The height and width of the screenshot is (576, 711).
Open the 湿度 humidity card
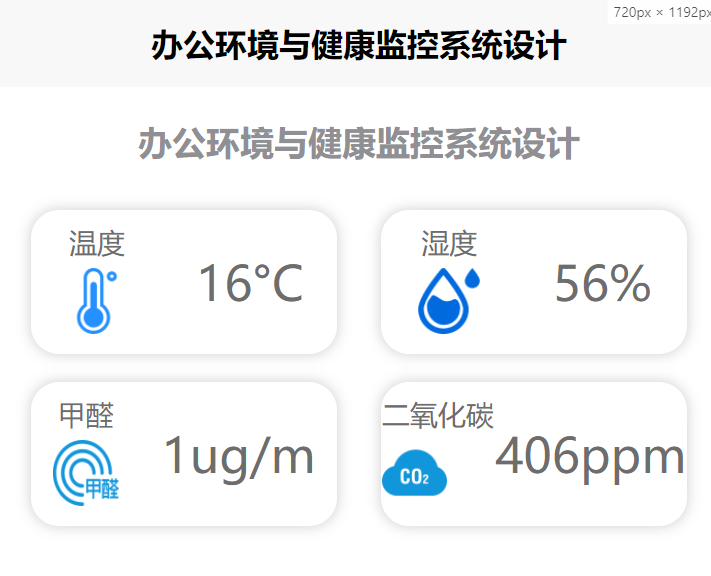[x=534, y=282]
